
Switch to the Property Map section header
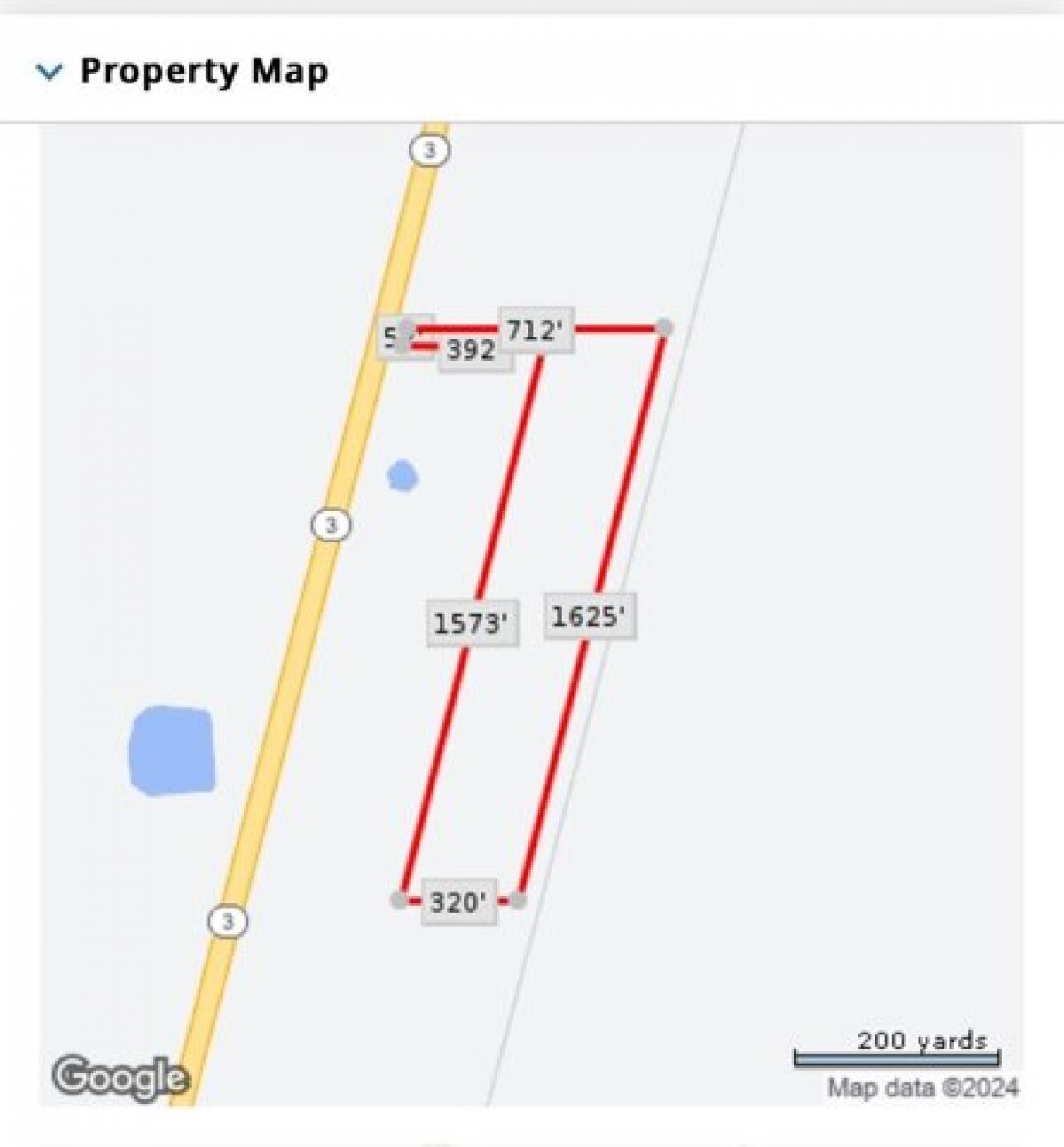[202, 73]
